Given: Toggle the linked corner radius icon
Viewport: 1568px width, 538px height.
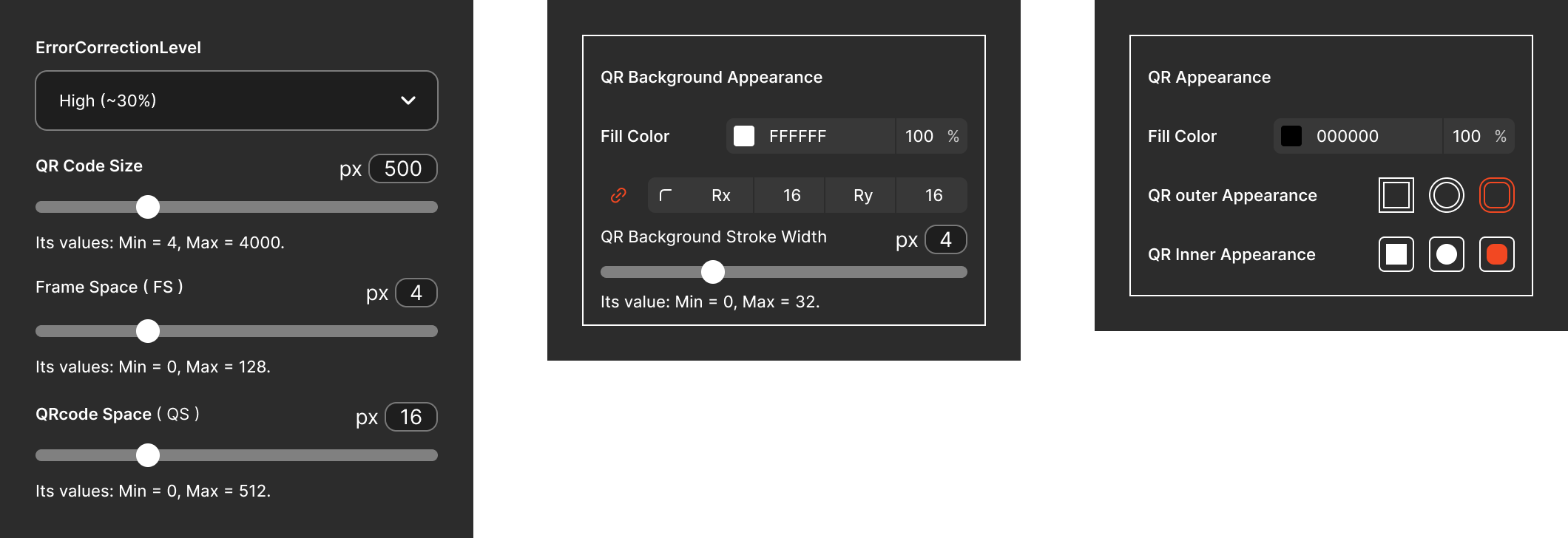Looking at the screenshot, I should click(x=618, y=195).
